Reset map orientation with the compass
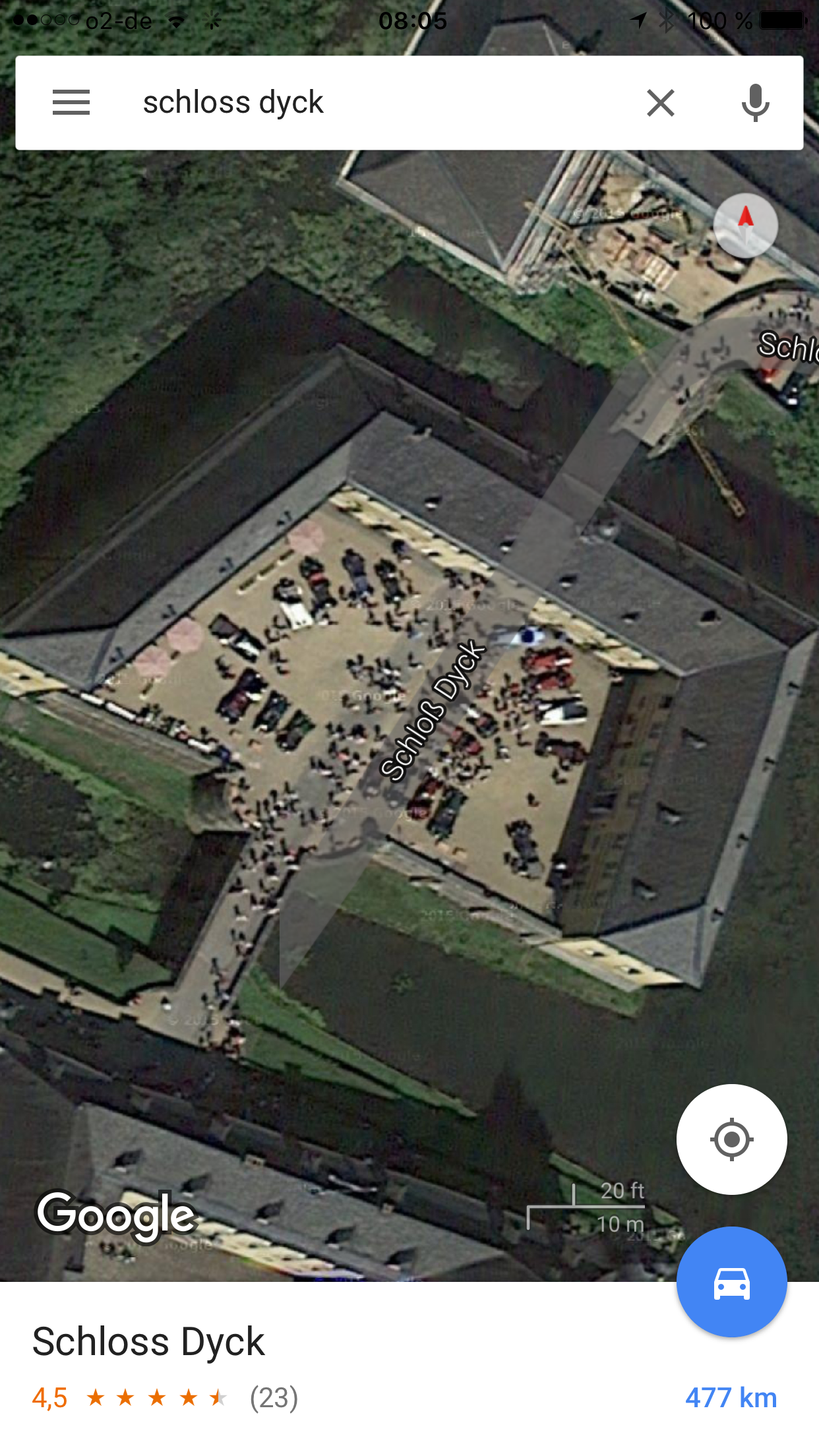 745,225
